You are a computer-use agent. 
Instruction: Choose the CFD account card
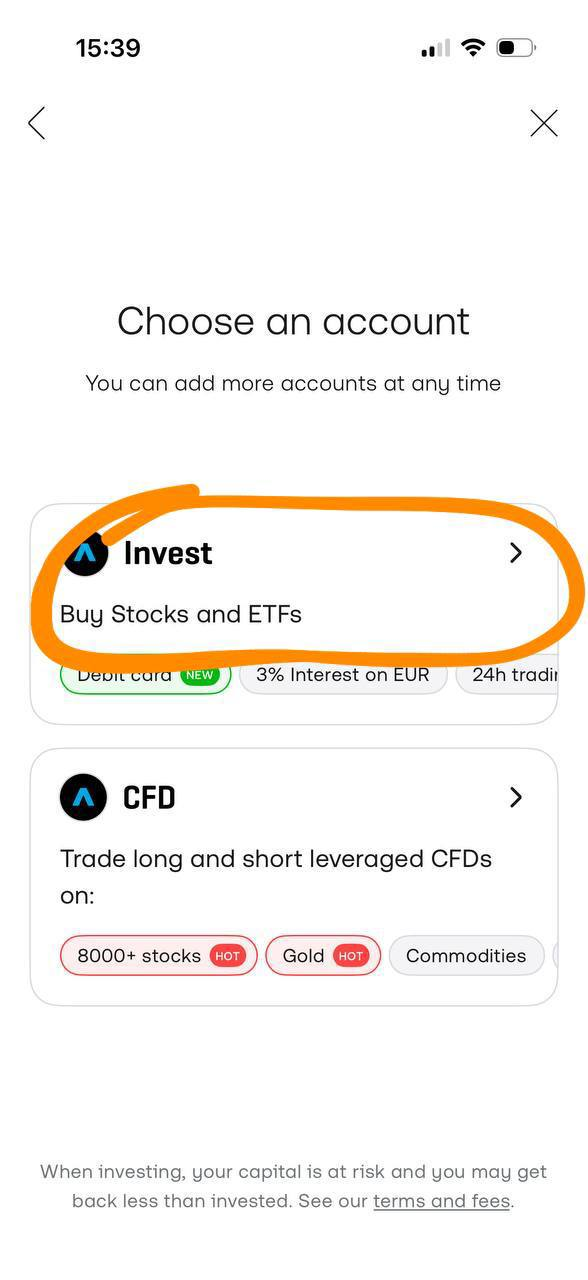pos(294,877)
